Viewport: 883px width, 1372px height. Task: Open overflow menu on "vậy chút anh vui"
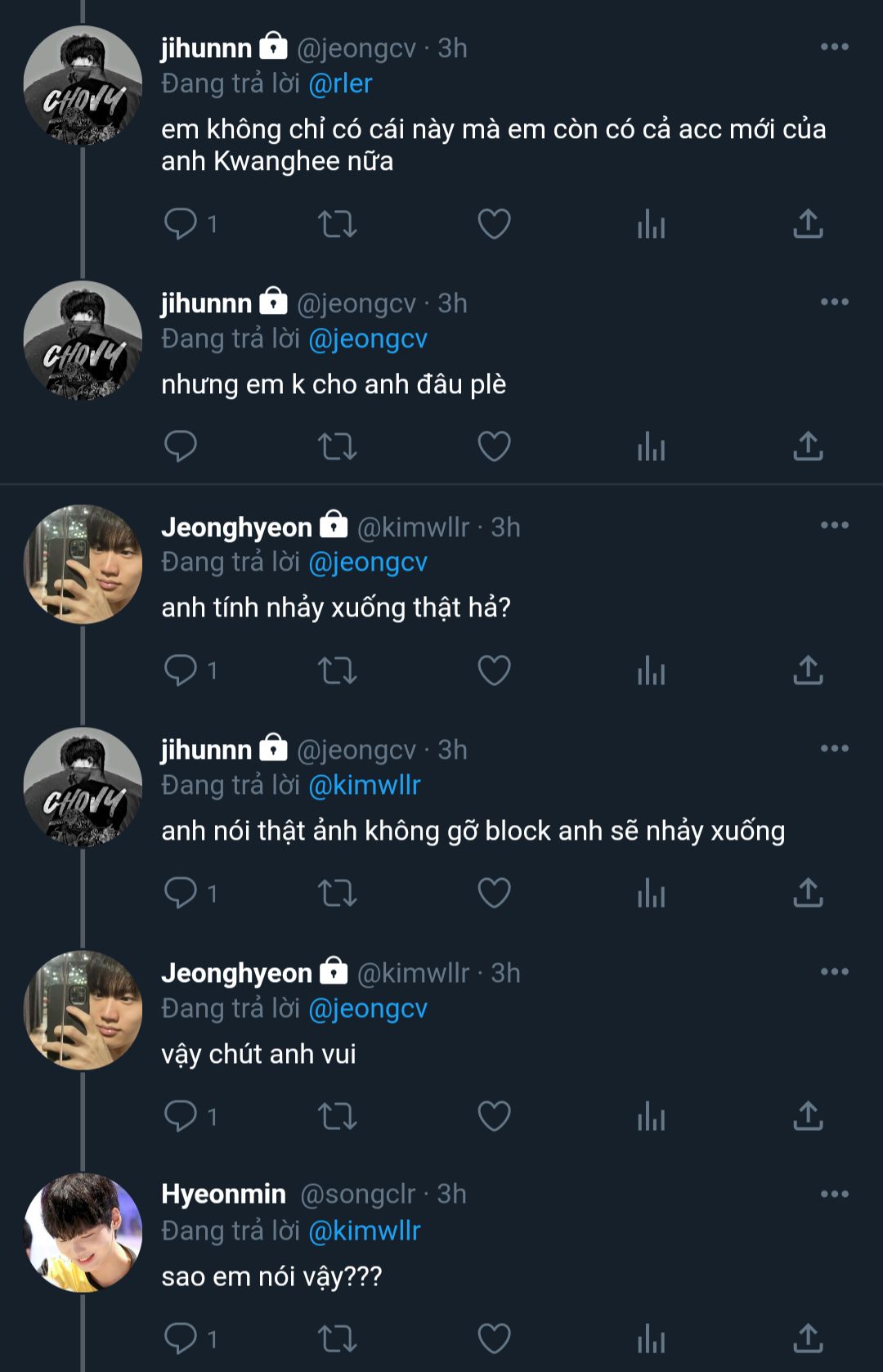(834, 971)
